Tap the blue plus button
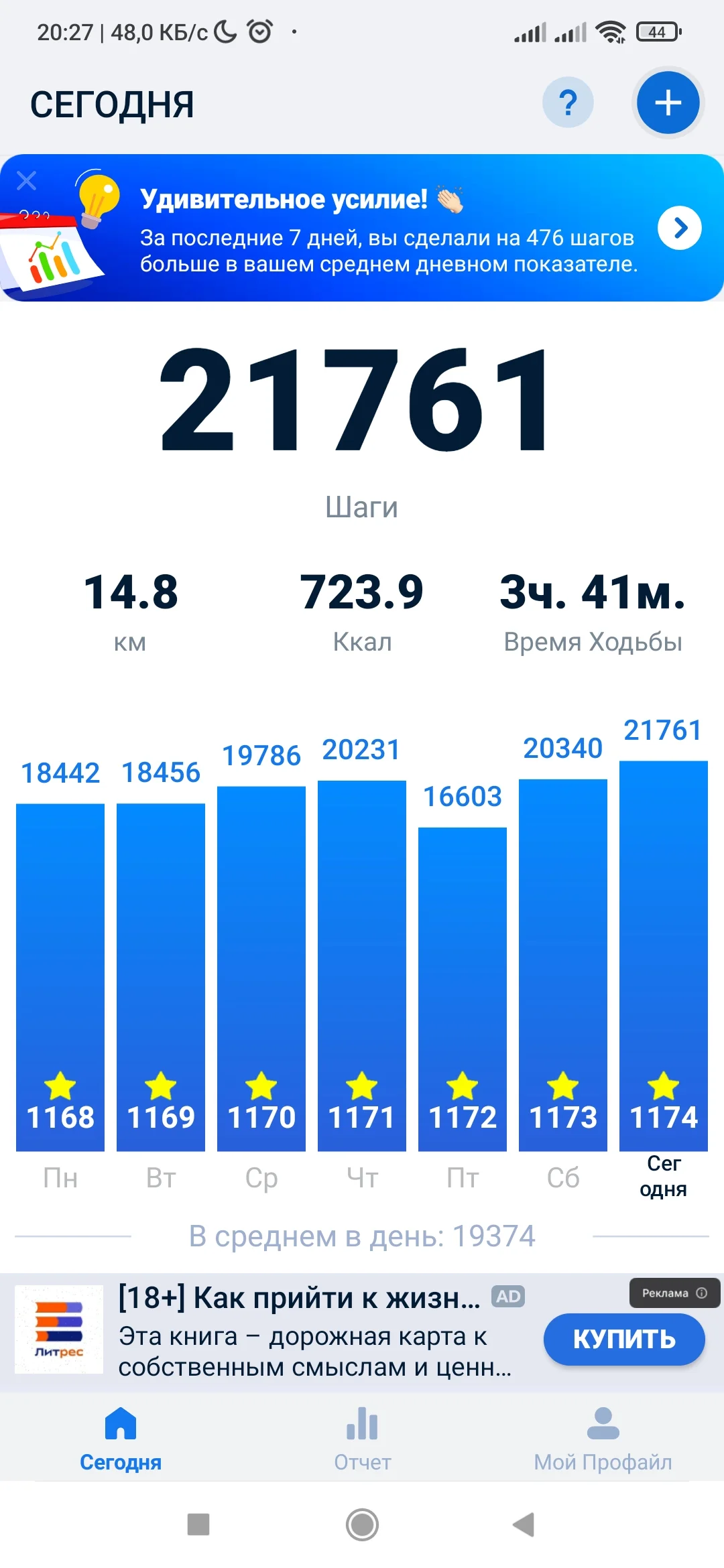 668,103
